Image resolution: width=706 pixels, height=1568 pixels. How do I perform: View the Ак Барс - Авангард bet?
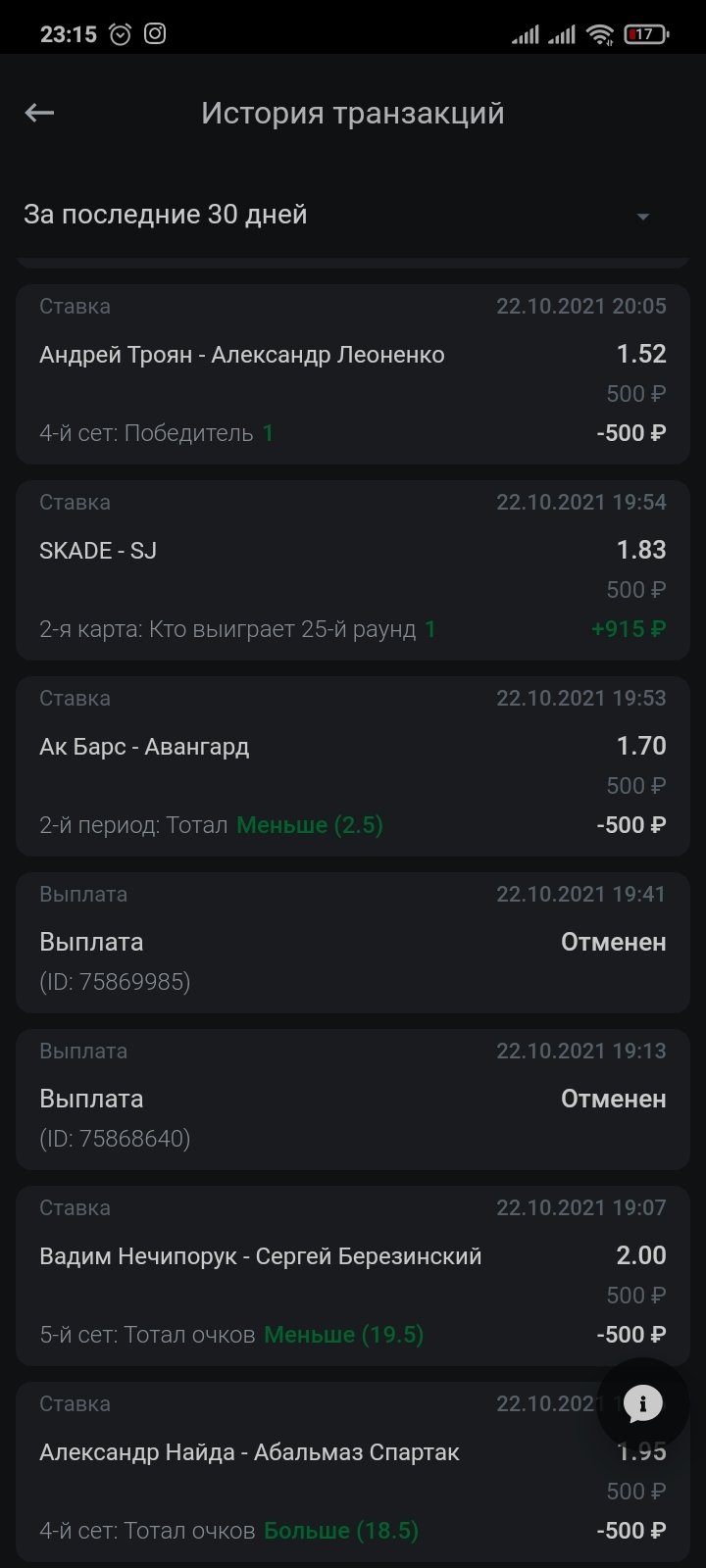coord(353,766)
